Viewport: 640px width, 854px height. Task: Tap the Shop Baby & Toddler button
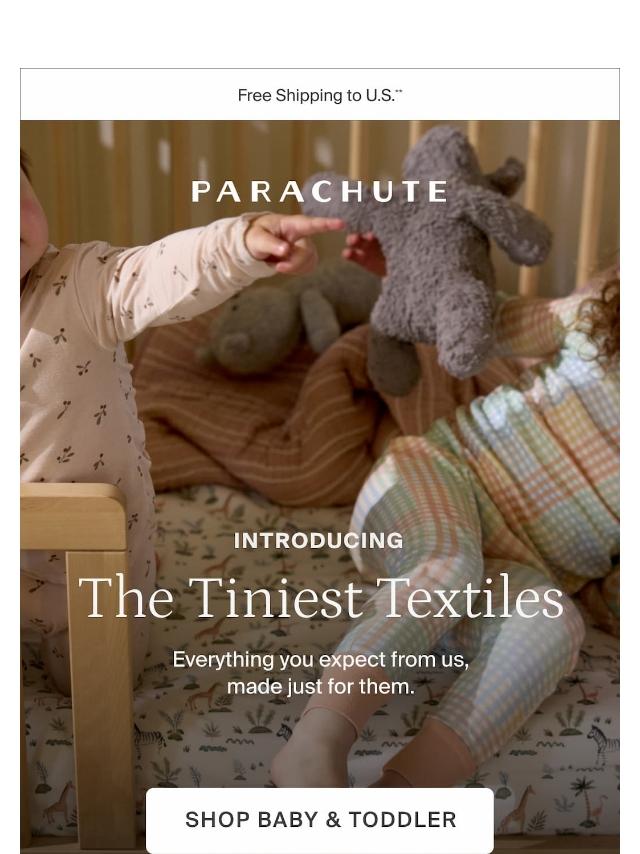[x=320, y=820]
